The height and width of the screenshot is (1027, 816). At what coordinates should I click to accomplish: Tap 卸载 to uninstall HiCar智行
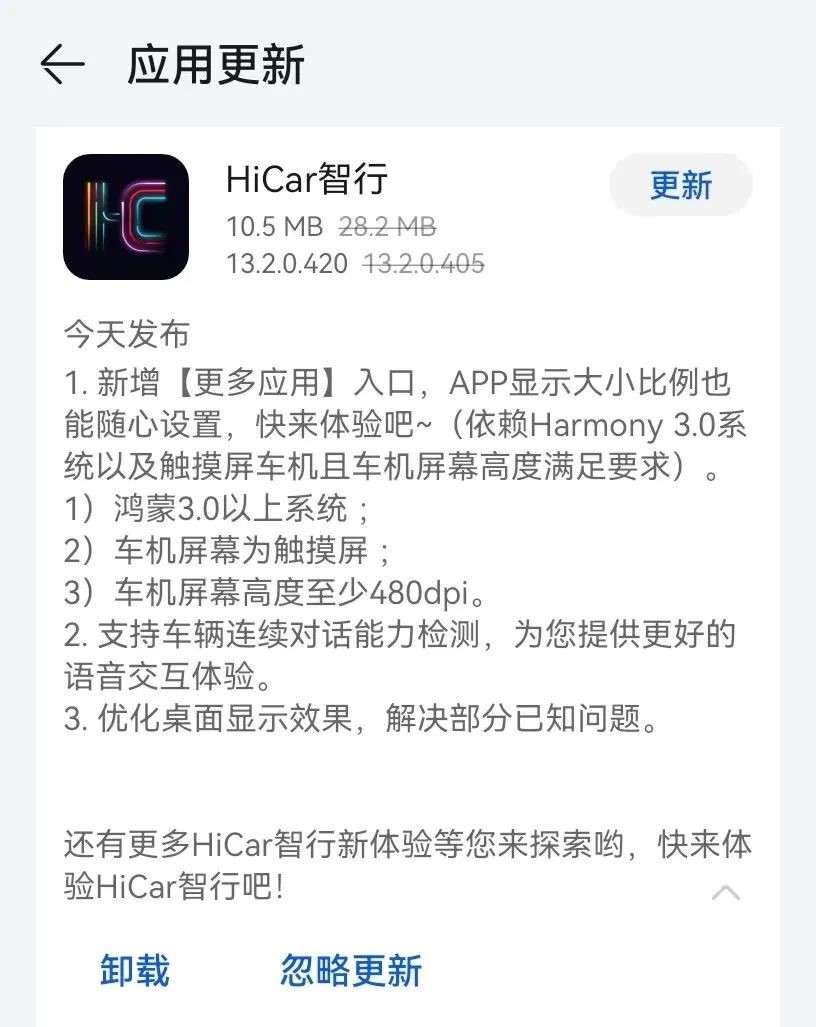point(135,970)
